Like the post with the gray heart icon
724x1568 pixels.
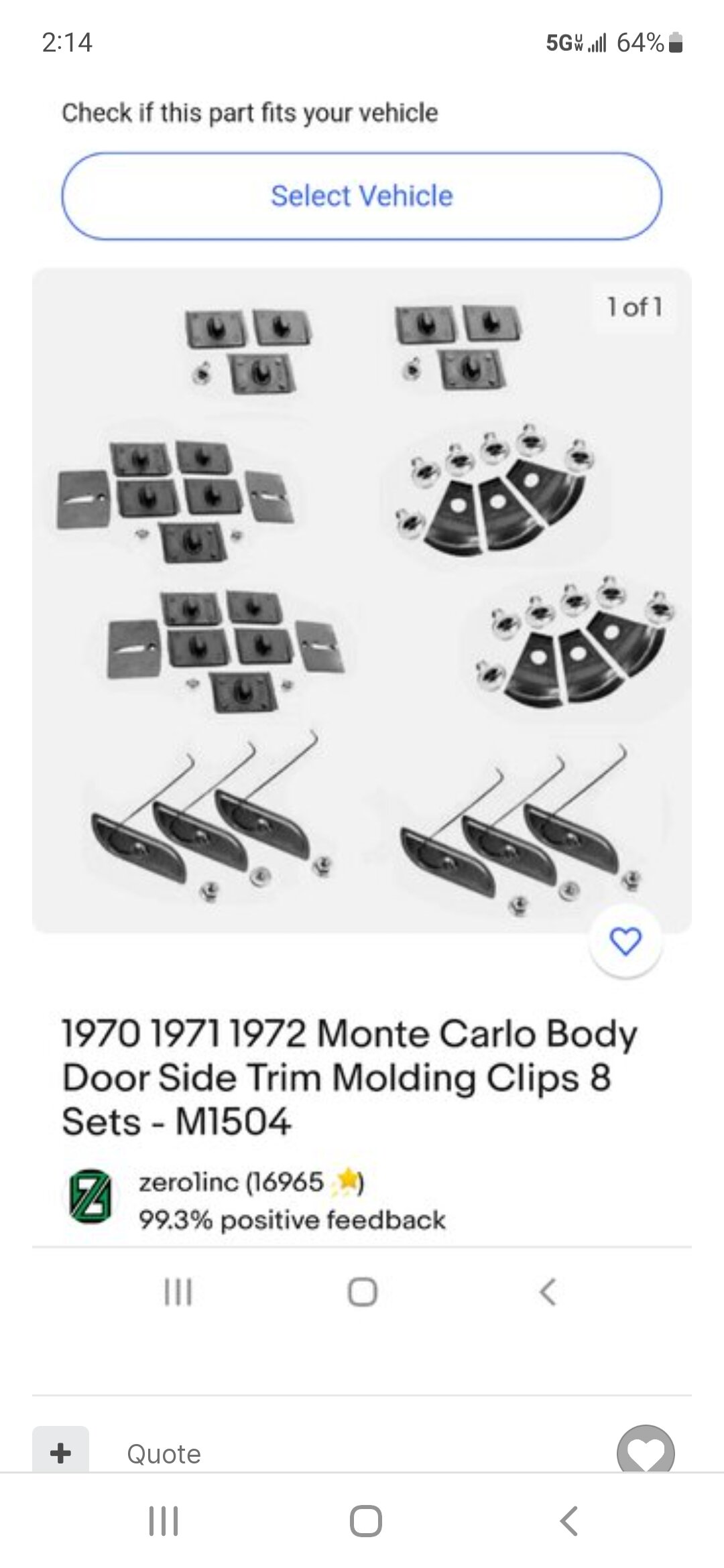pyautogui.click(x=646, y=1449)
